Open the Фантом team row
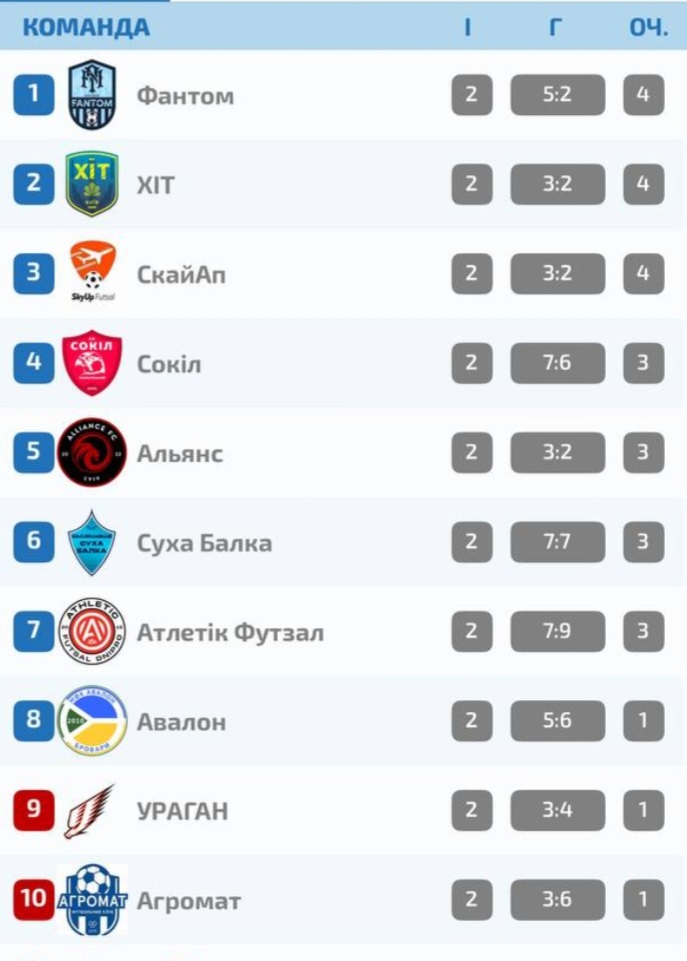Screen dimensions: 687x961 (x=343, y=94)
